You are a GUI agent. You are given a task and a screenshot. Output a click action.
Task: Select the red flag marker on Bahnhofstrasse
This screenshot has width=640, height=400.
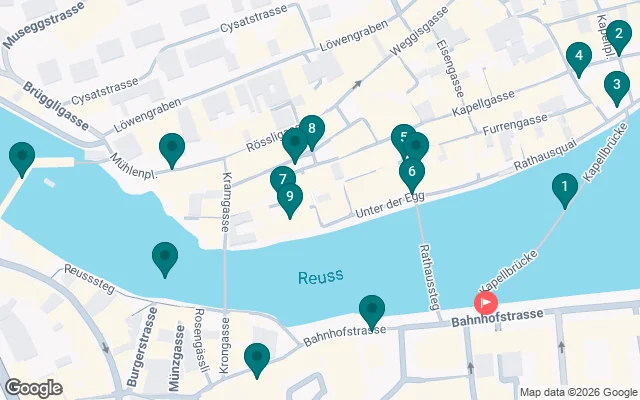click(x=486, y=302)
